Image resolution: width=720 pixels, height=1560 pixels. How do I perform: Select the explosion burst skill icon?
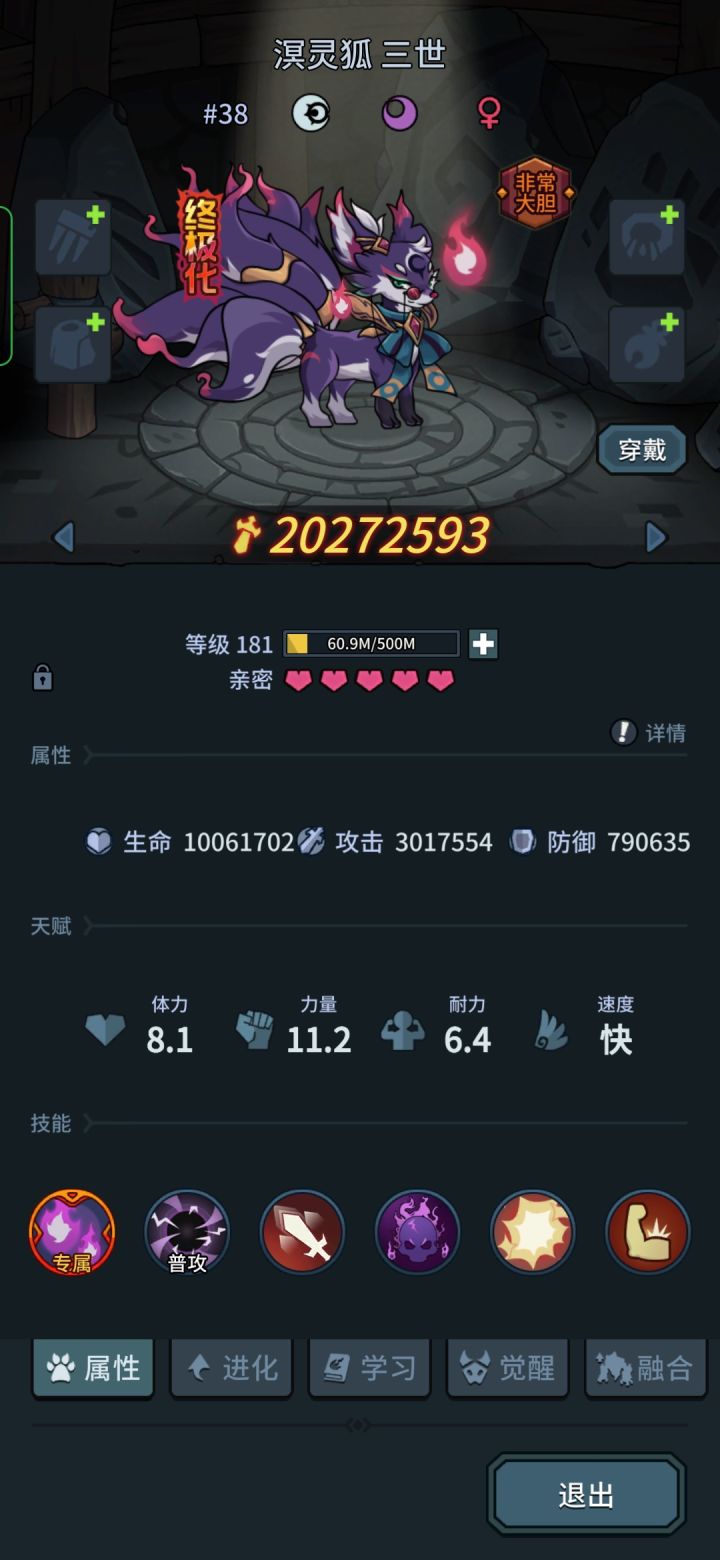(532, 1233)
